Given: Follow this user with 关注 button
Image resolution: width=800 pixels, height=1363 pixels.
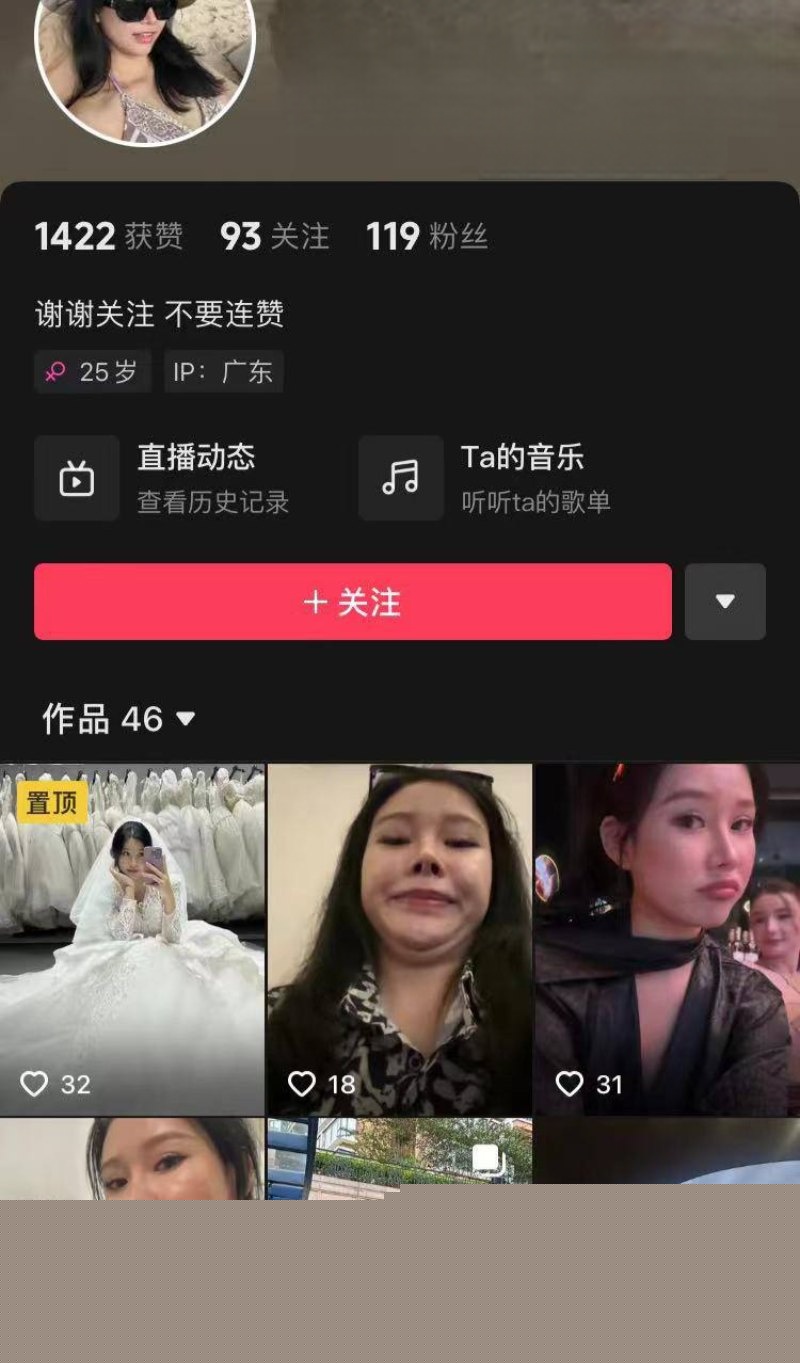Looking at the screenshot, I should click(x=352, y=602).
